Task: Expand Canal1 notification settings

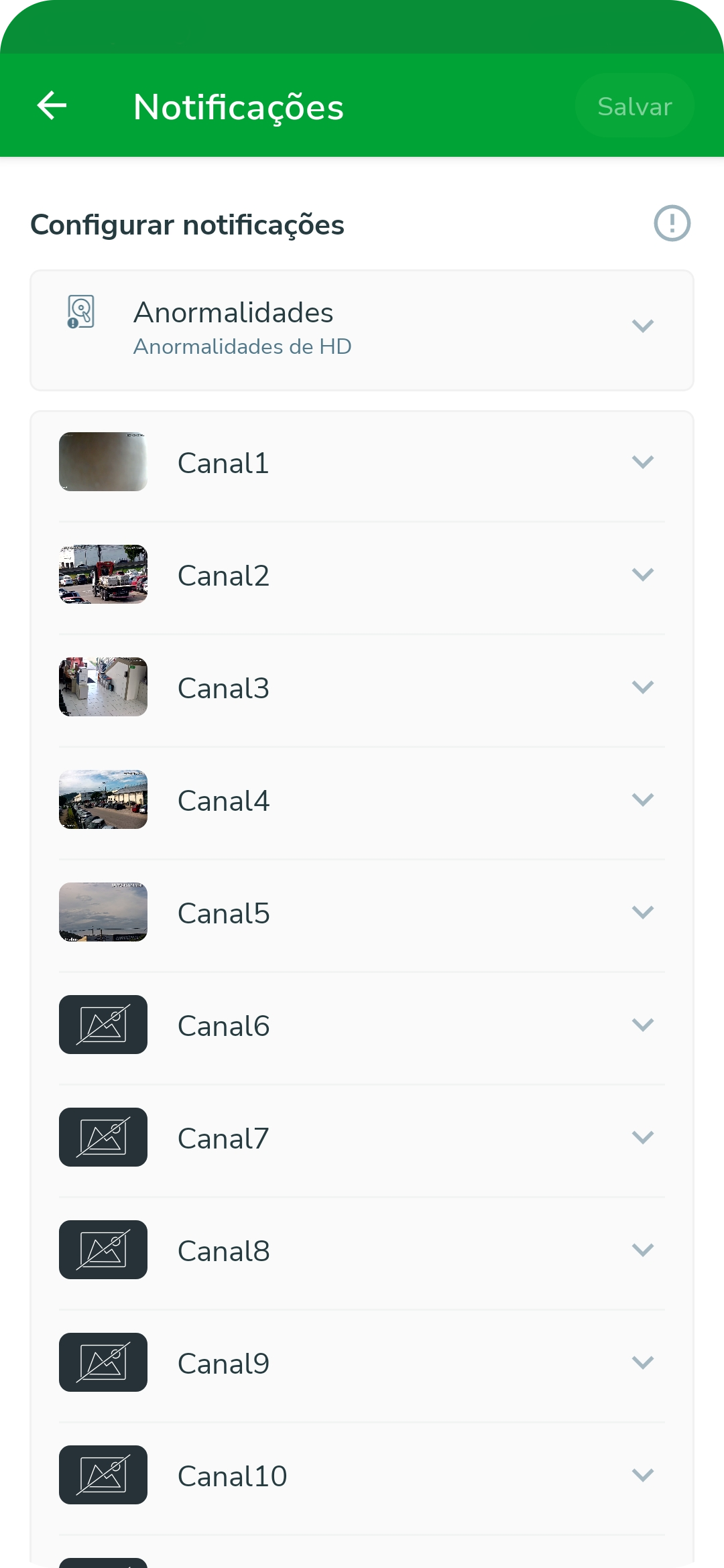Action: coord(362,462)
